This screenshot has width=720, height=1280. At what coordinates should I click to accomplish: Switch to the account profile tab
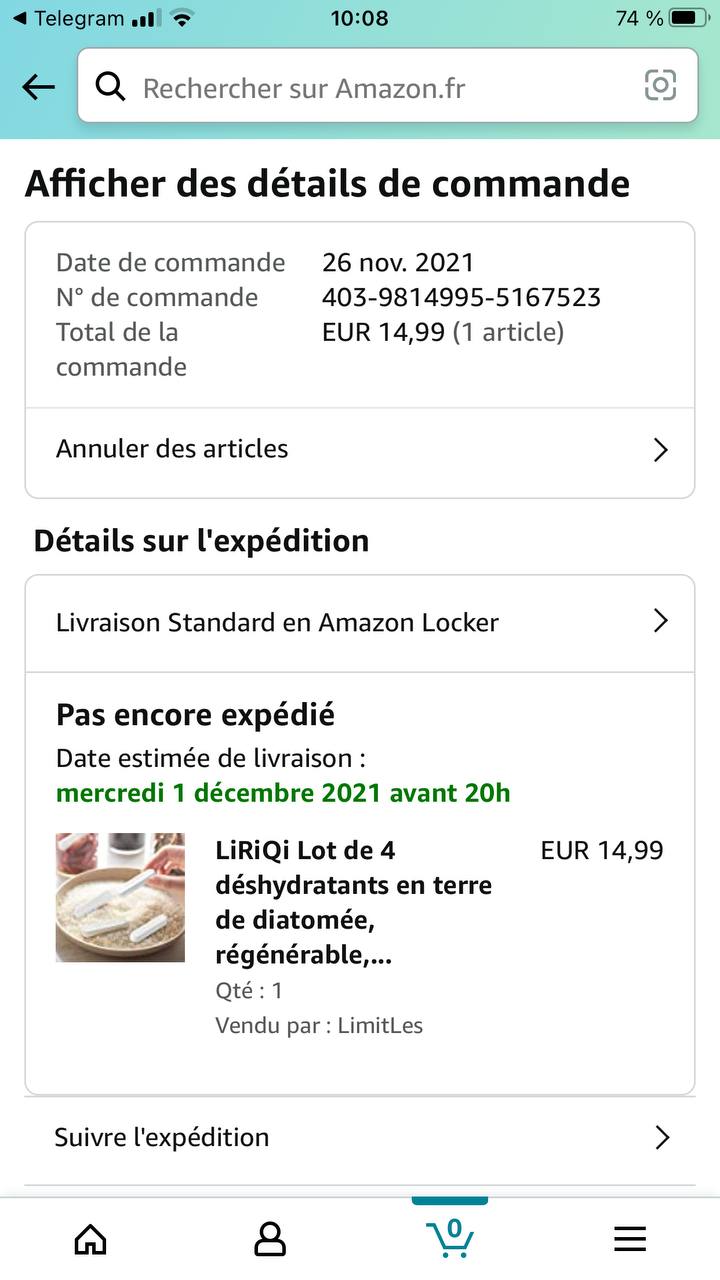click(270, 1240)
